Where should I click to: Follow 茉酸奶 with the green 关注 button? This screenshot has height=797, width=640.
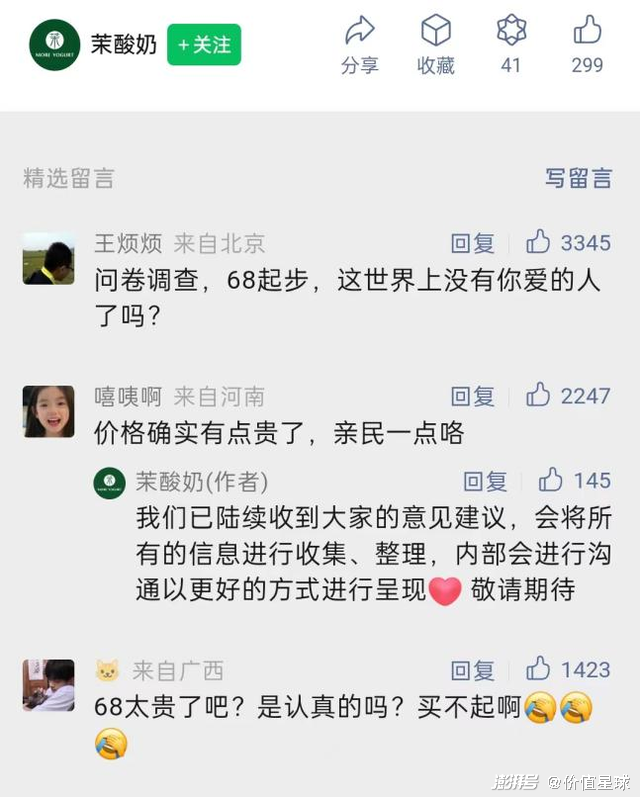click(x=204, y=45)
